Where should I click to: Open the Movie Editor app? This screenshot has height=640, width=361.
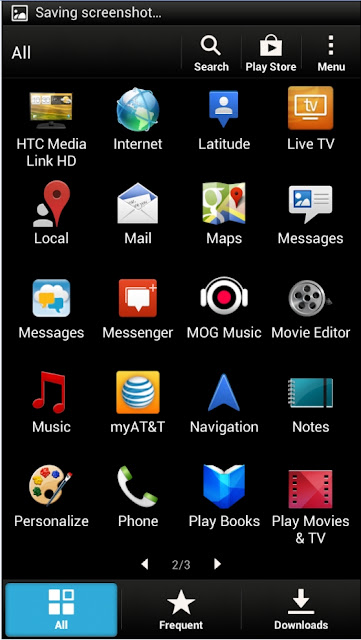(310, 308)
